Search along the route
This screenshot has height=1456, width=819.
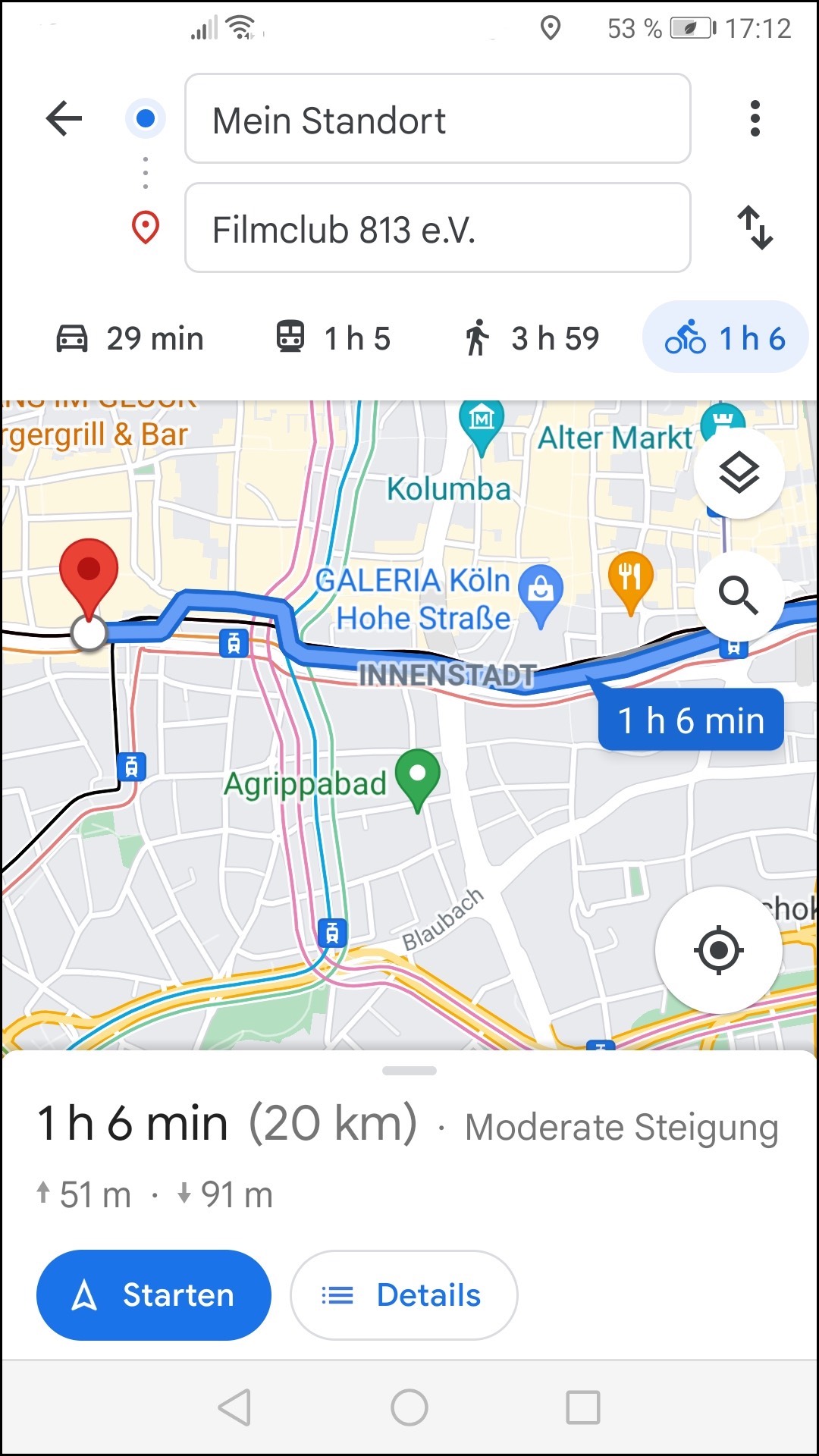coord(739,595)
